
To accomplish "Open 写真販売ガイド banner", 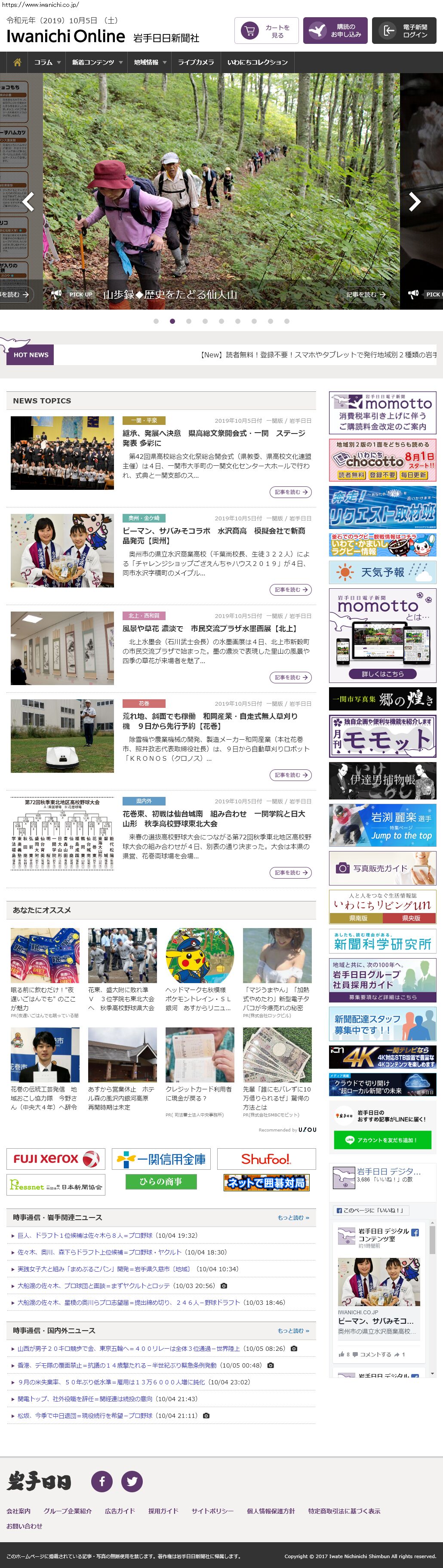I will (382, 868).
